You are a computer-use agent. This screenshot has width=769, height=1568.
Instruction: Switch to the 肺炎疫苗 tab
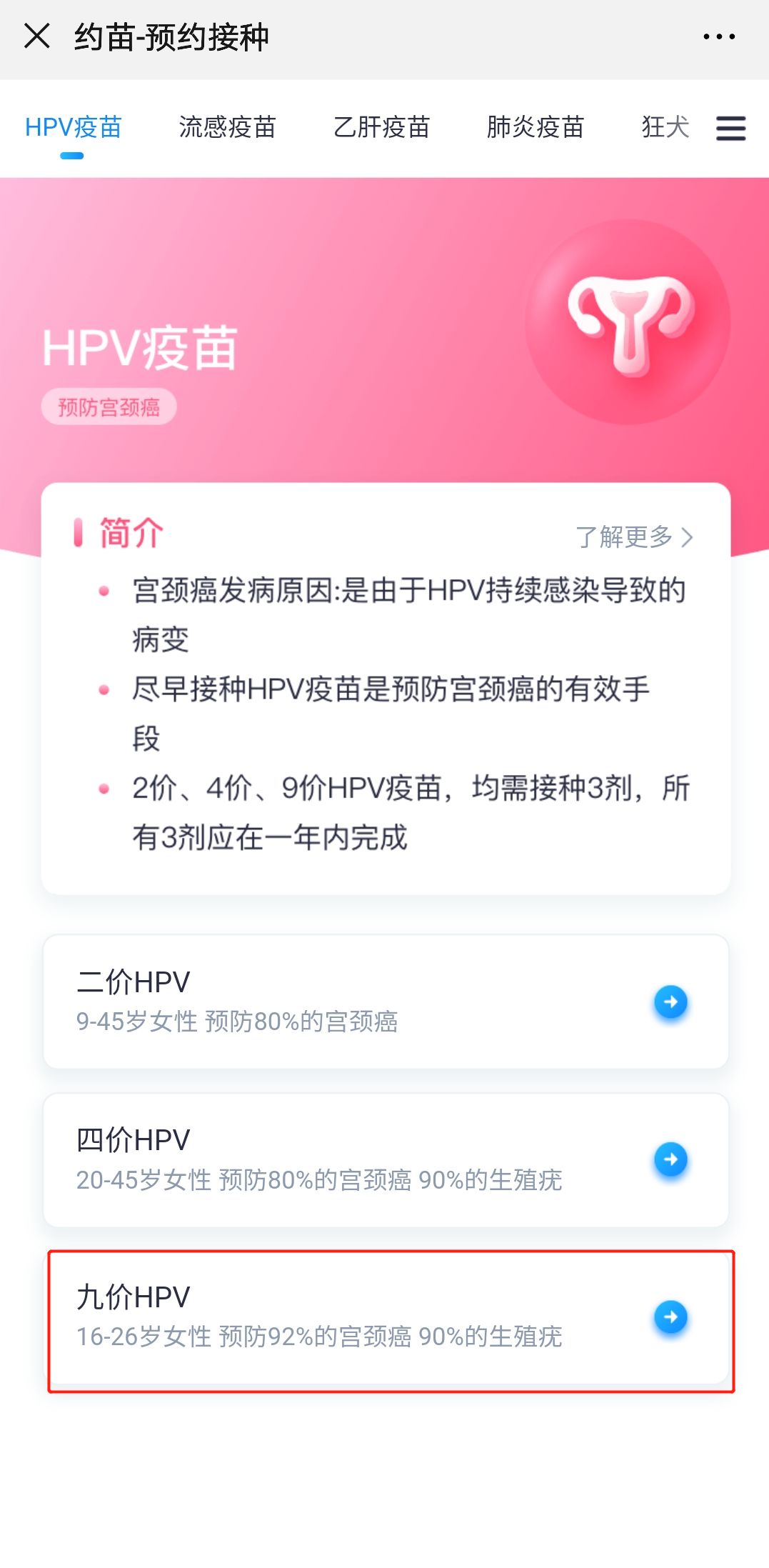point(535,127)
